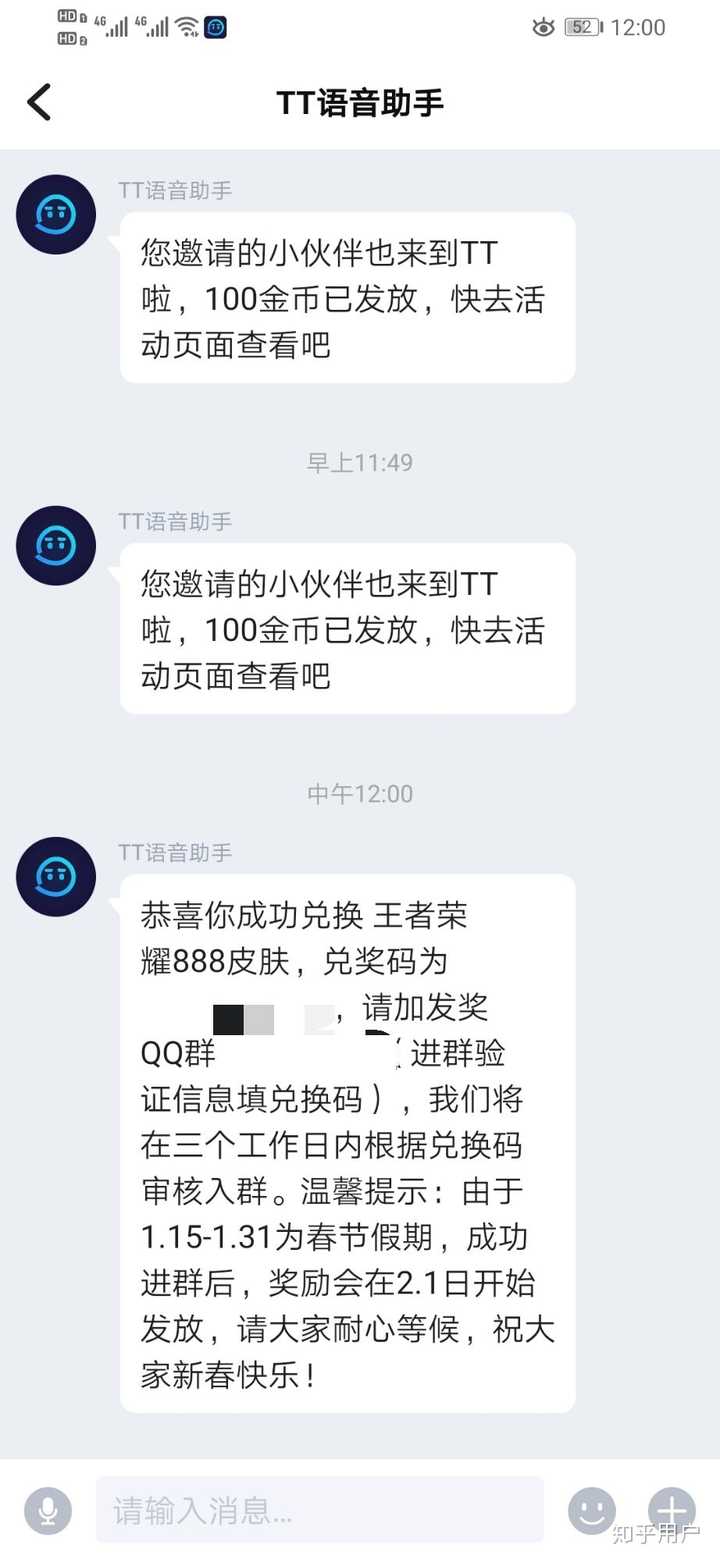Select the 早上11:49 timestamp label
The height and width of the screenshot is (1559, 720).
tap(360, 462)
